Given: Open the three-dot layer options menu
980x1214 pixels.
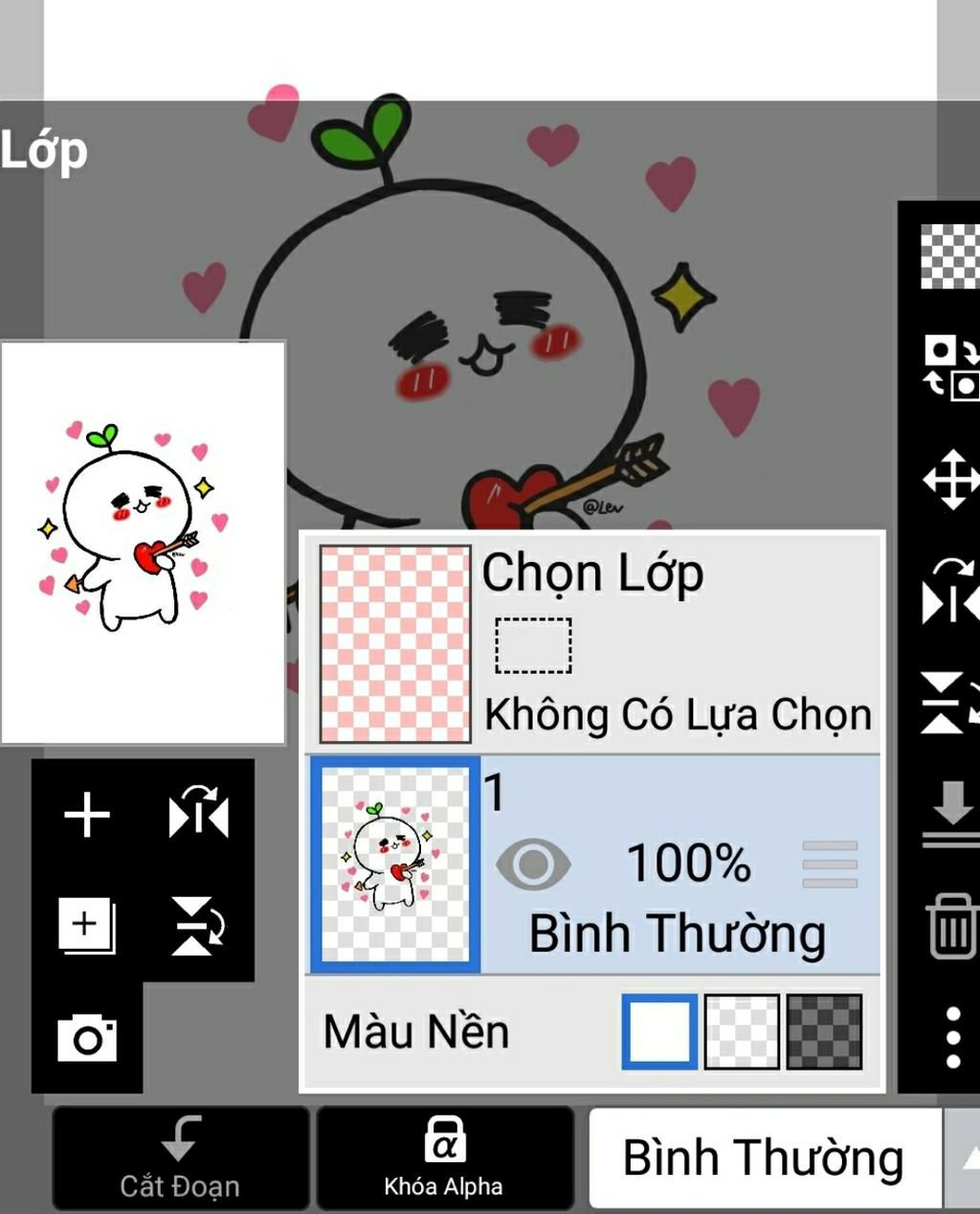Looking at the screenshot, I should 952,1037.
